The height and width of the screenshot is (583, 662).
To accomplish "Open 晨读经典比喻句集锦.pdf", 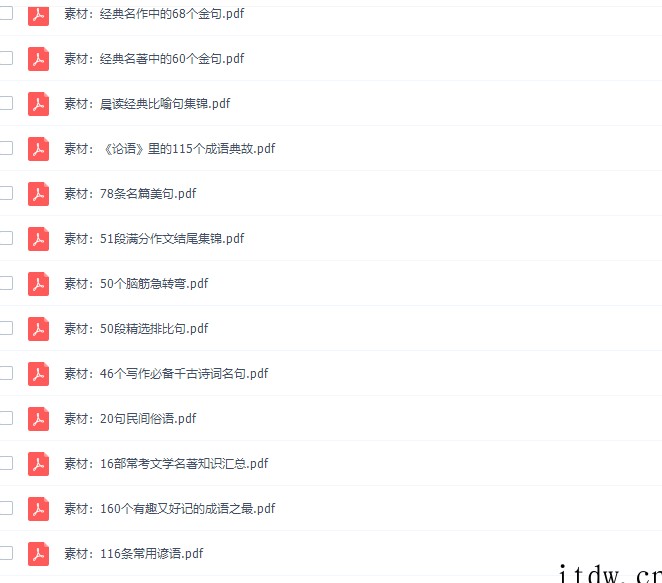I will [147, 104].
